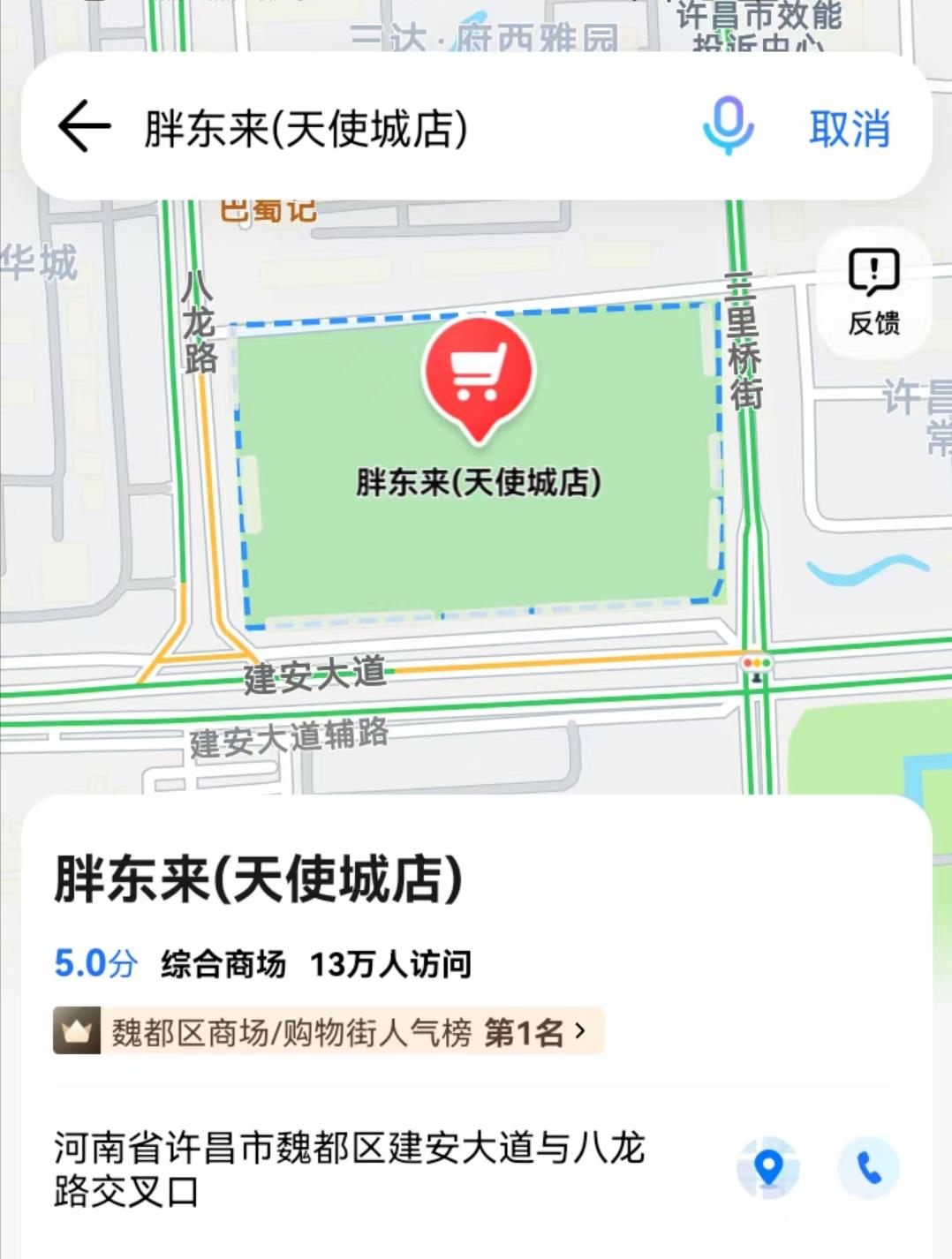
Task: Select the 胖东来(天使城店) label on the map
Action: [478, 482]
